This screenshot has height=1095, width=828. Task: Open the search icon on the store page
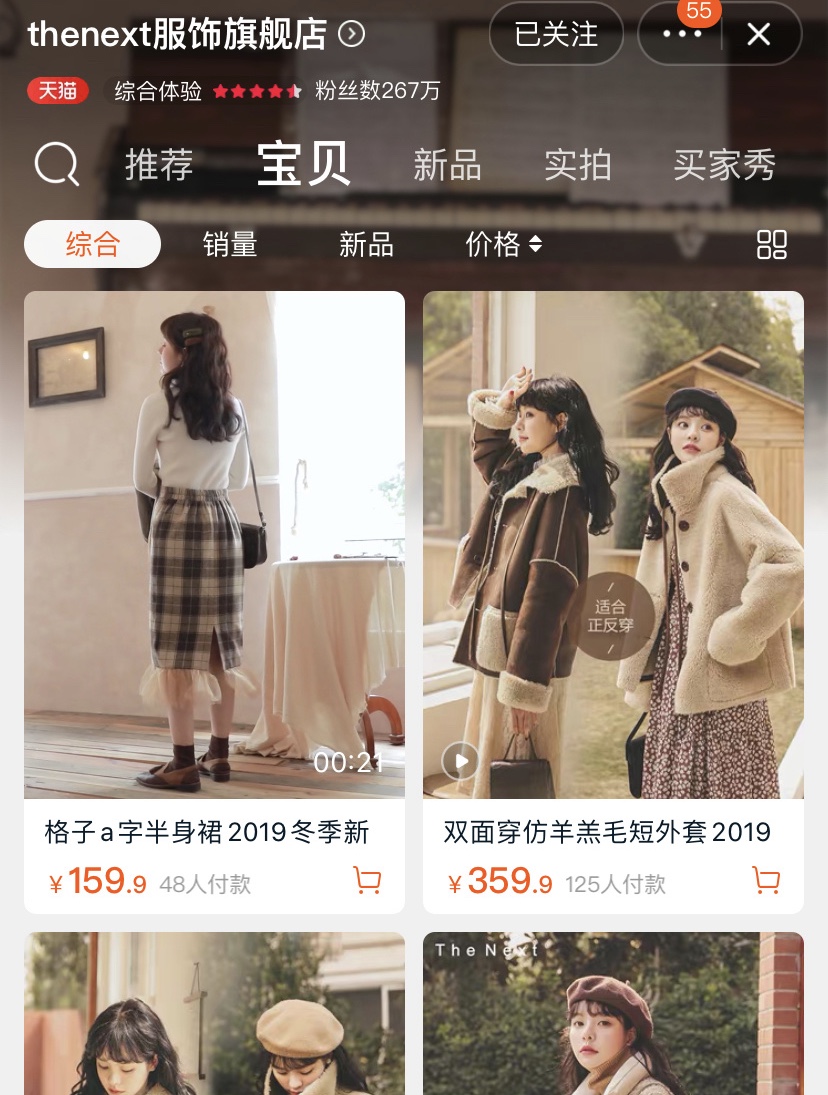(56, 163)
